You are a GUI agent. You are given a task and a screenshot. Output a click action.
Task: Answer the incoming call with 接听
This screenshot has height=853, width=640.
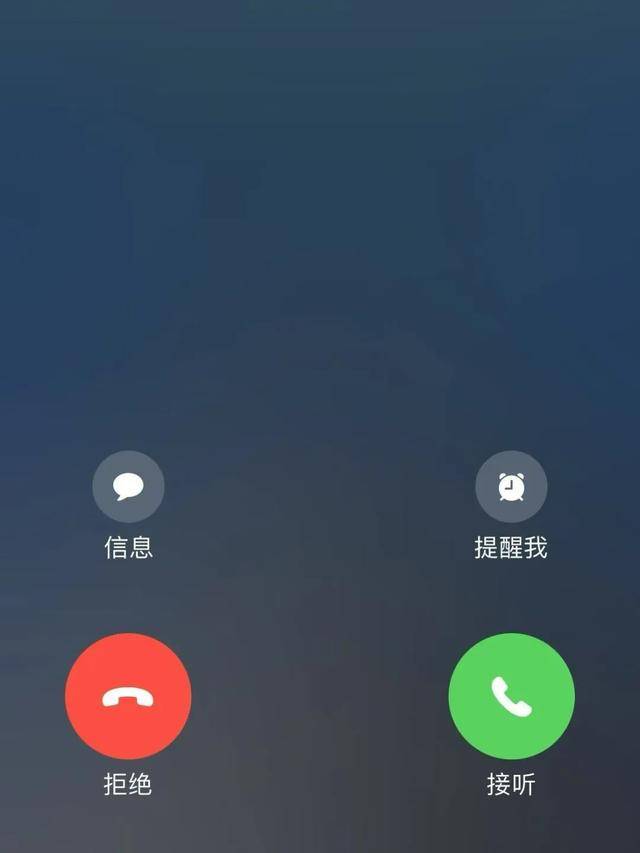tap(511, 696)
